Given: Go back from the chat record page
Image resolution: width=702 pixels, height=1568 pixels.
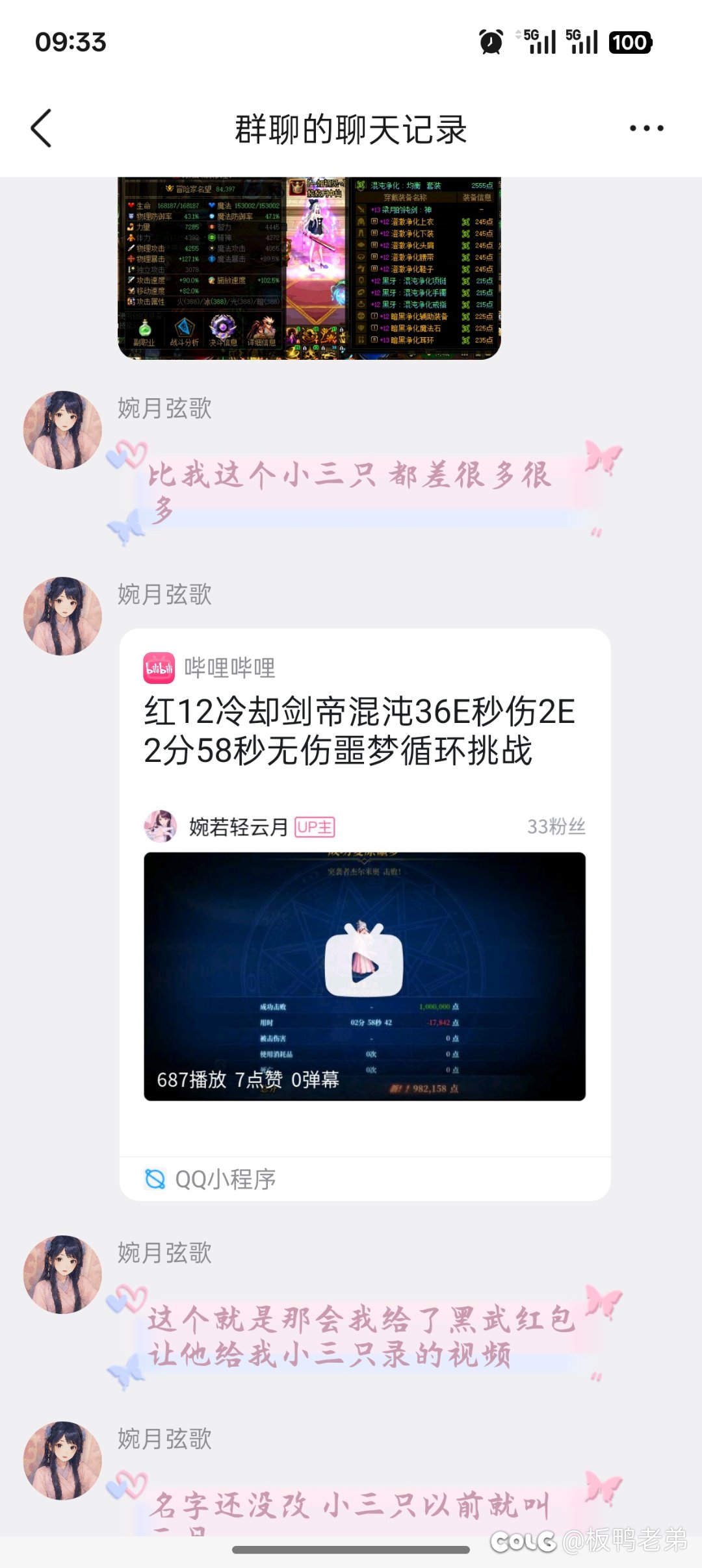Looking at the screenshot, I should tap(41, 128).
